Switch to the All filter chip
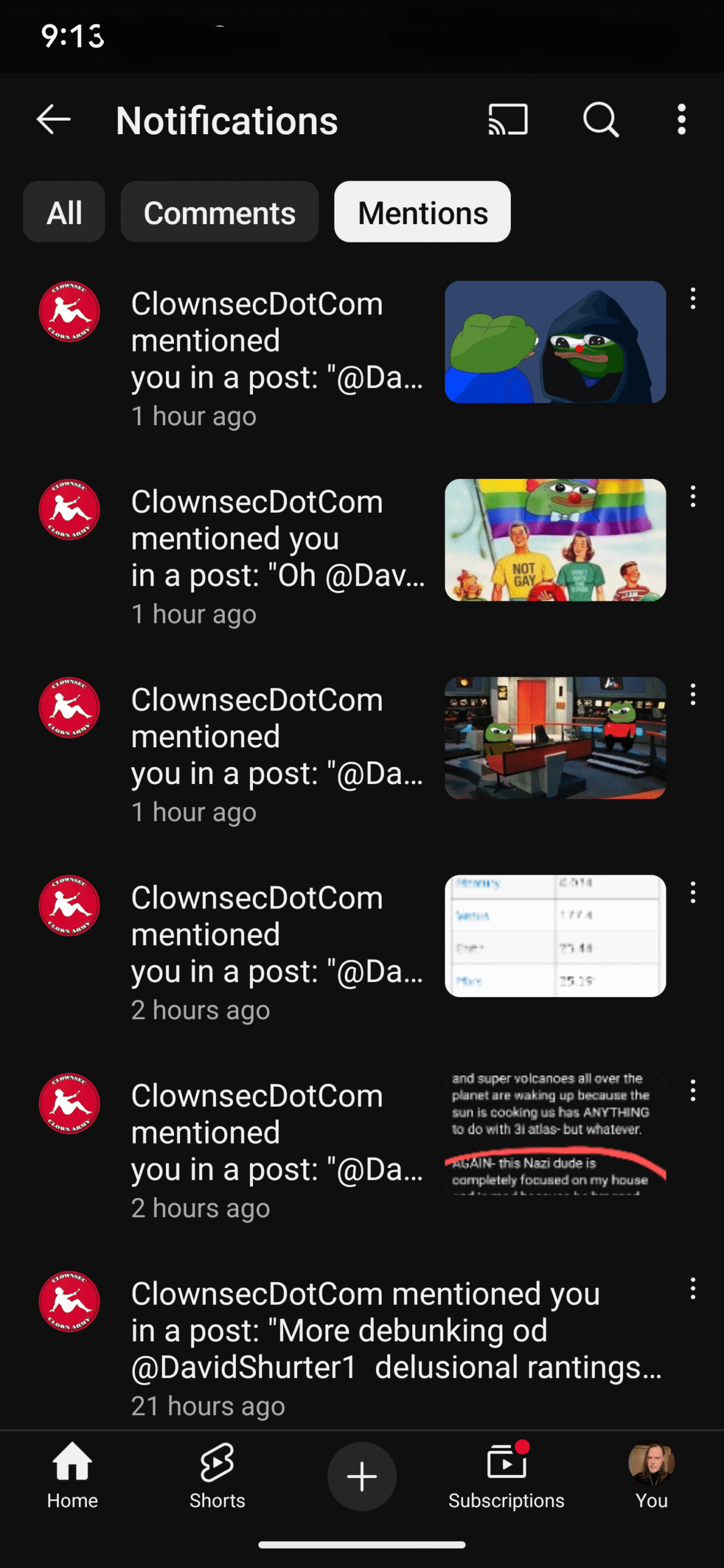The image size is (724, 1568). tap(64, 212)
